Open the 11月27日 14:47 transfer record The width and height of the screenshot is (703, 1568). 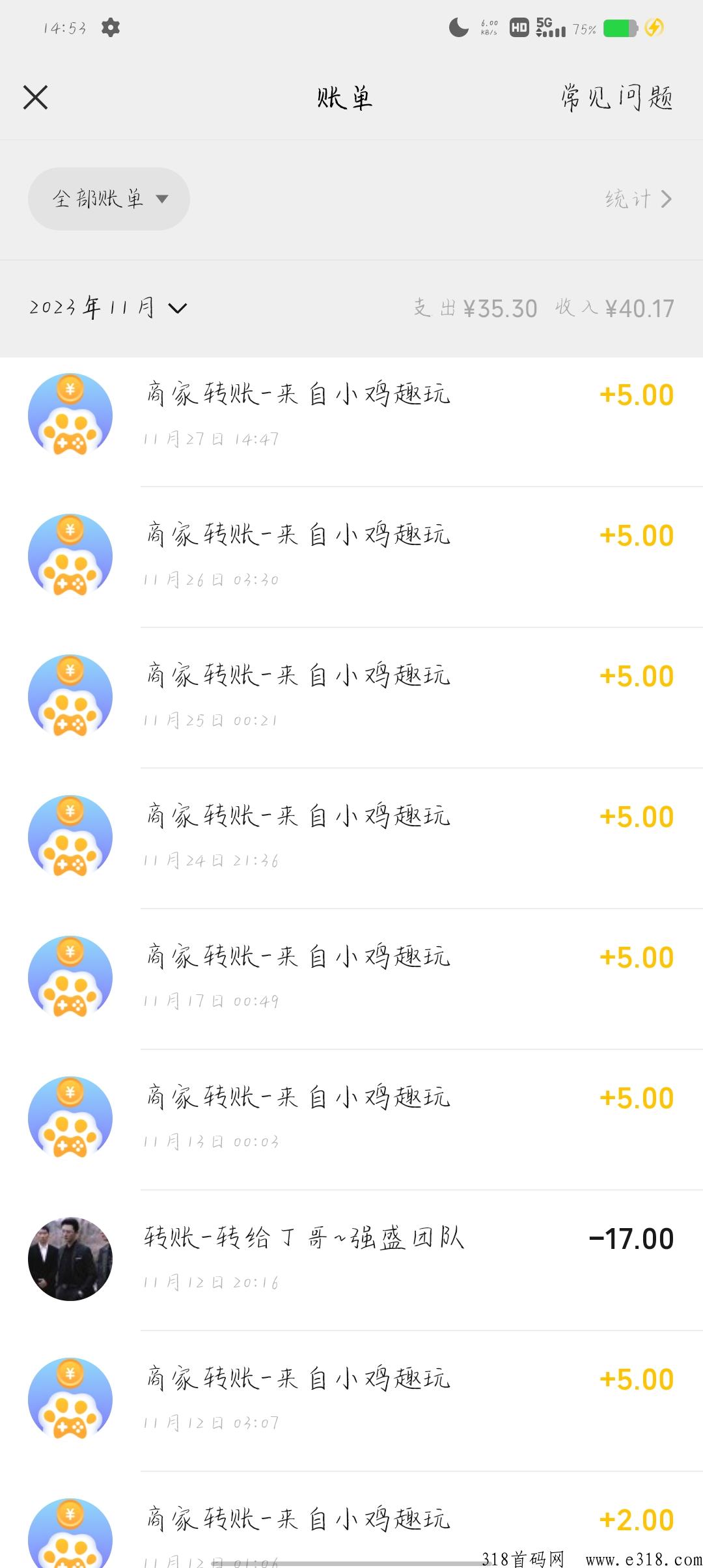[351, 415]
